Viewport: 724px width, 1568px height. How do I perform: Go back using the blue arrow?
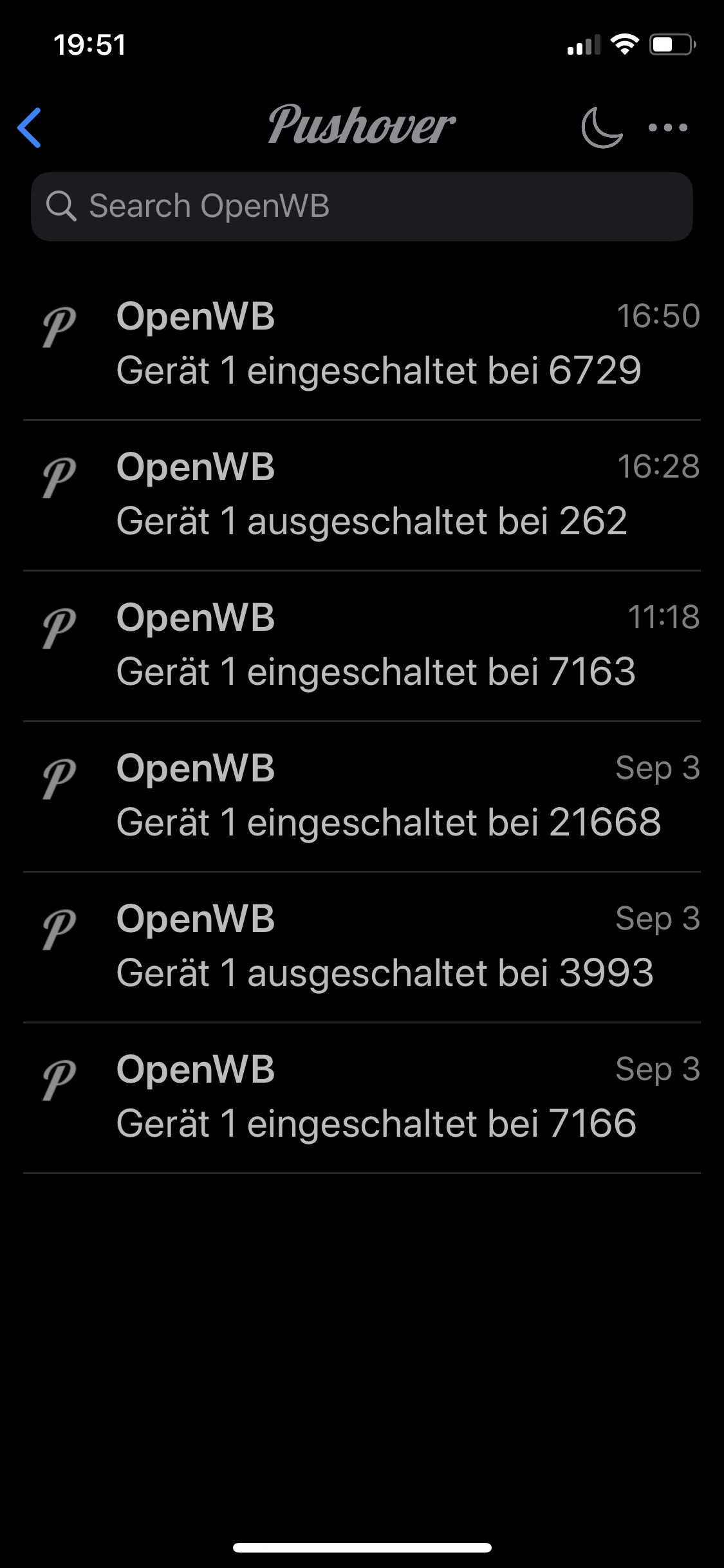tap(30, 127)
